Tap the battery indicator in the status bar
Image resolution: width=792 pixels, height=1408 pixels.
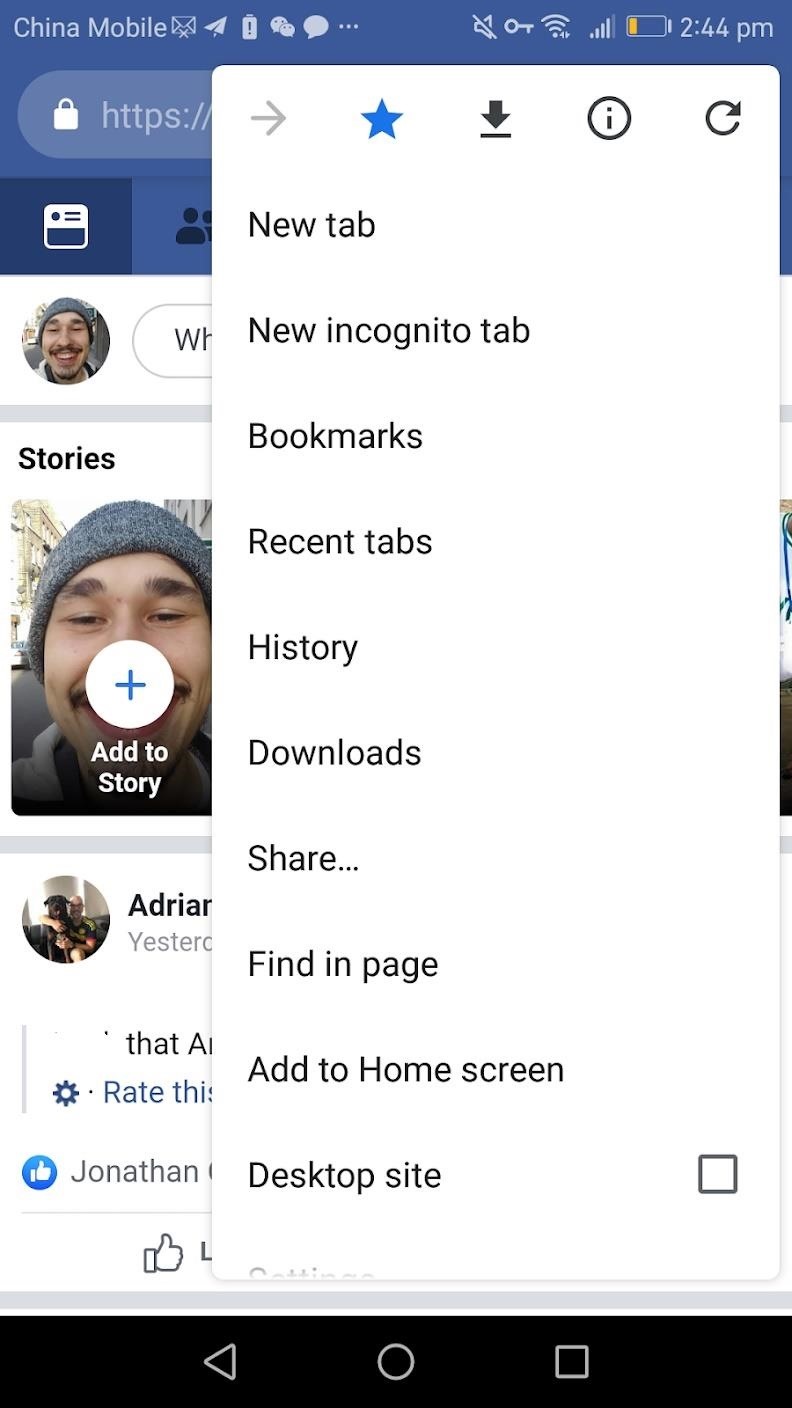[x=646, y=27]
